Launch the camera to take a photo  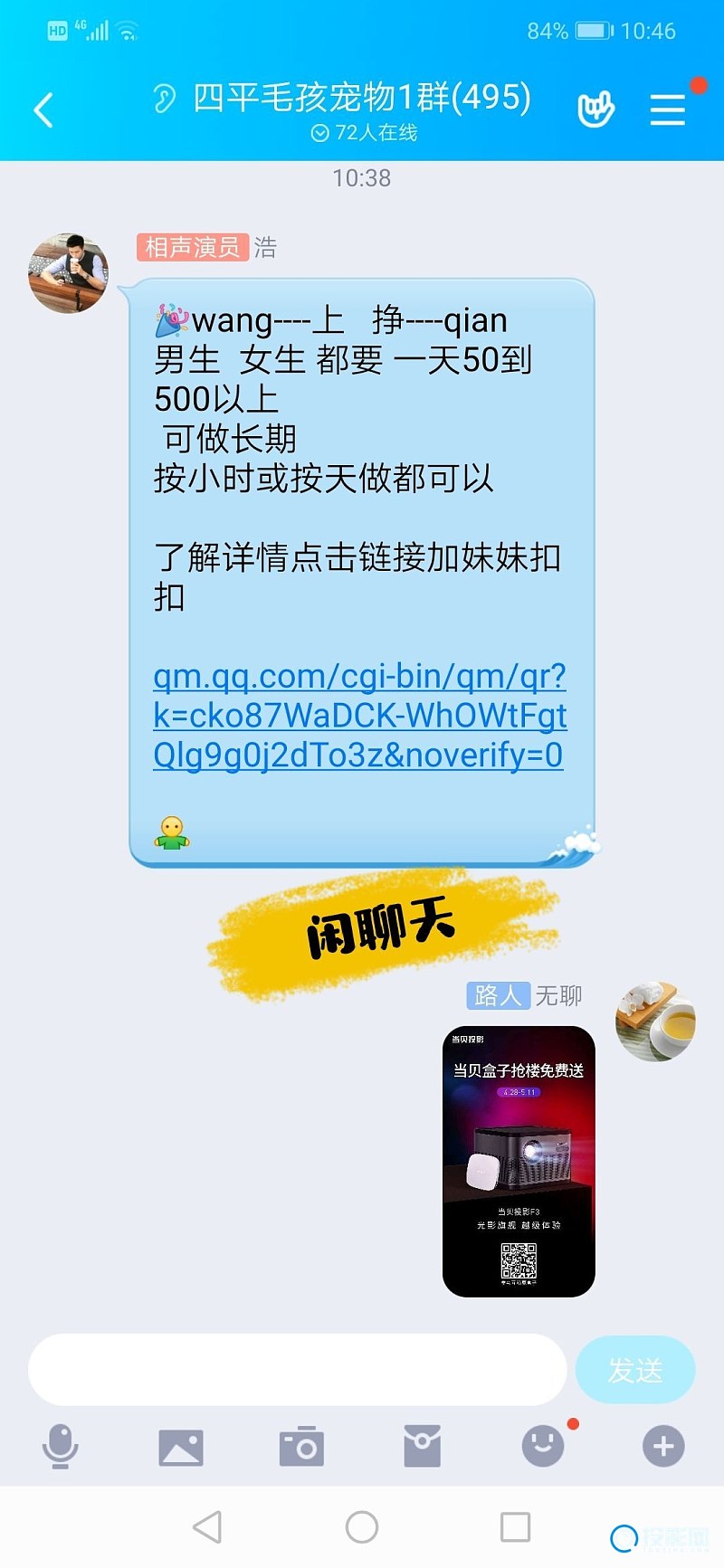click(x=301, y=1446)
